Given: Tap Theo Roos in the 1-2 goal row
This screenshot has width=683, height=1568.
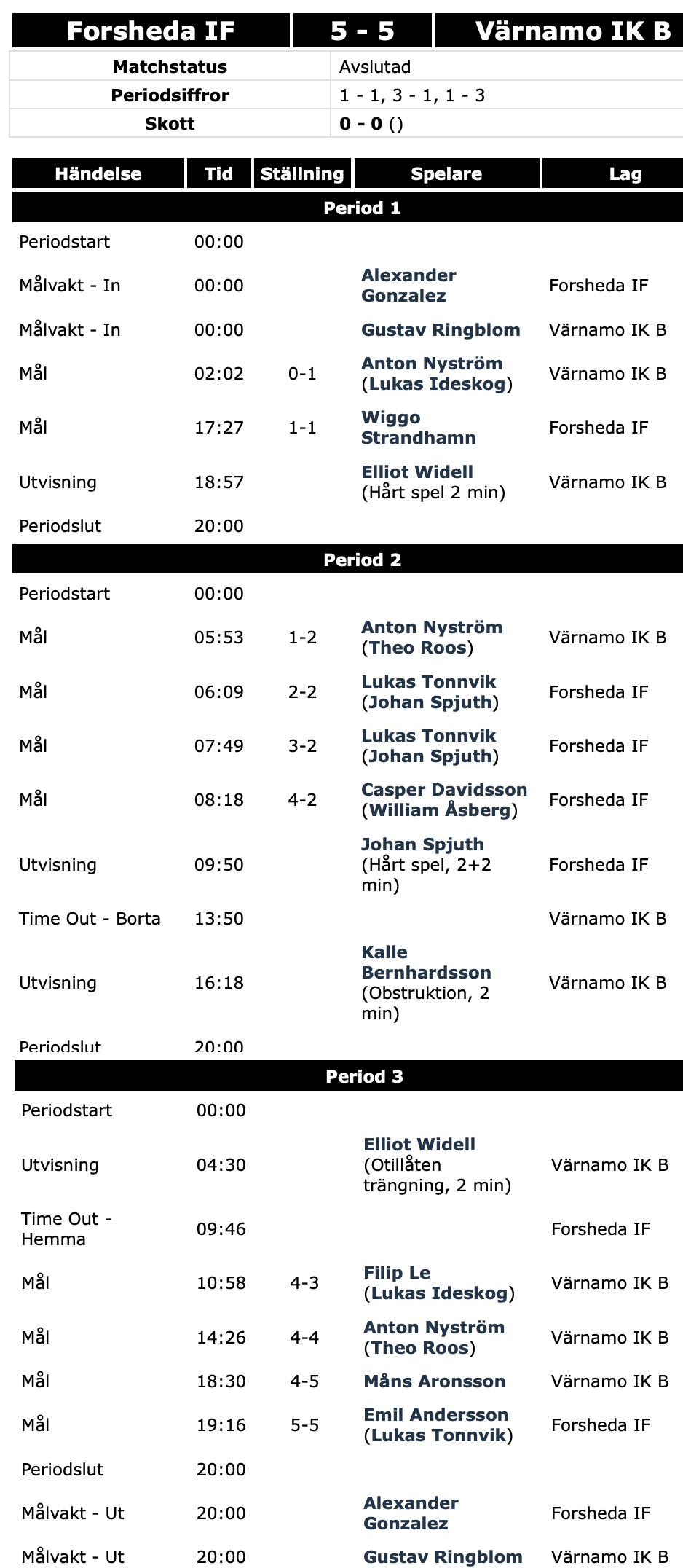Looking at the screenshot, I should (418, 648).
